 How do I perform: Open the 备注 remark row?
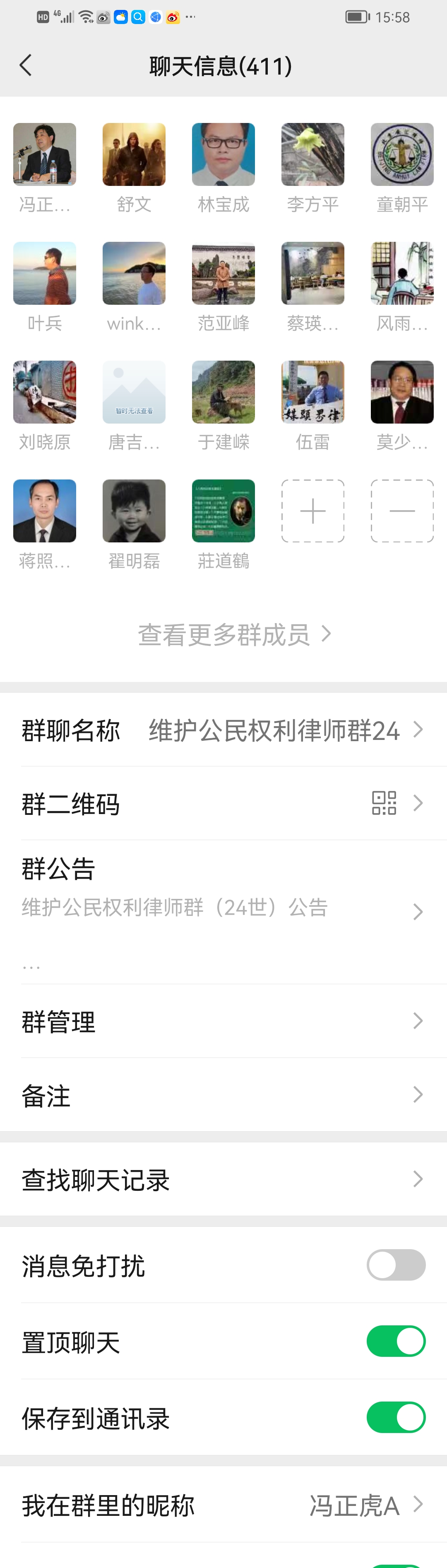pyautogui.click(x=223, y=1094)
